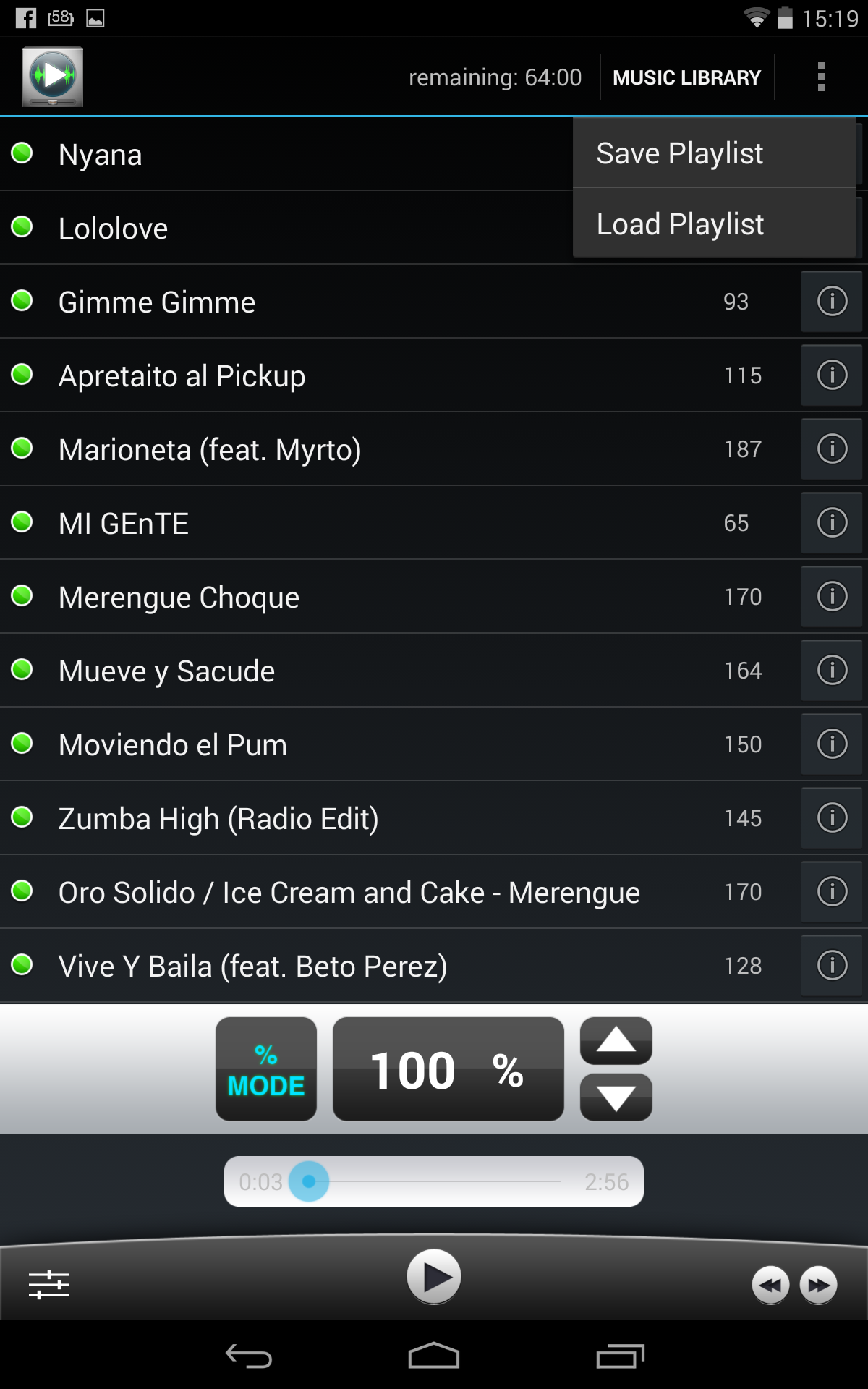Image resolution: width=868 pixels, height=1389 pixels.
Task: Tap the three-dot overflow menu
Action: (821, 77)
